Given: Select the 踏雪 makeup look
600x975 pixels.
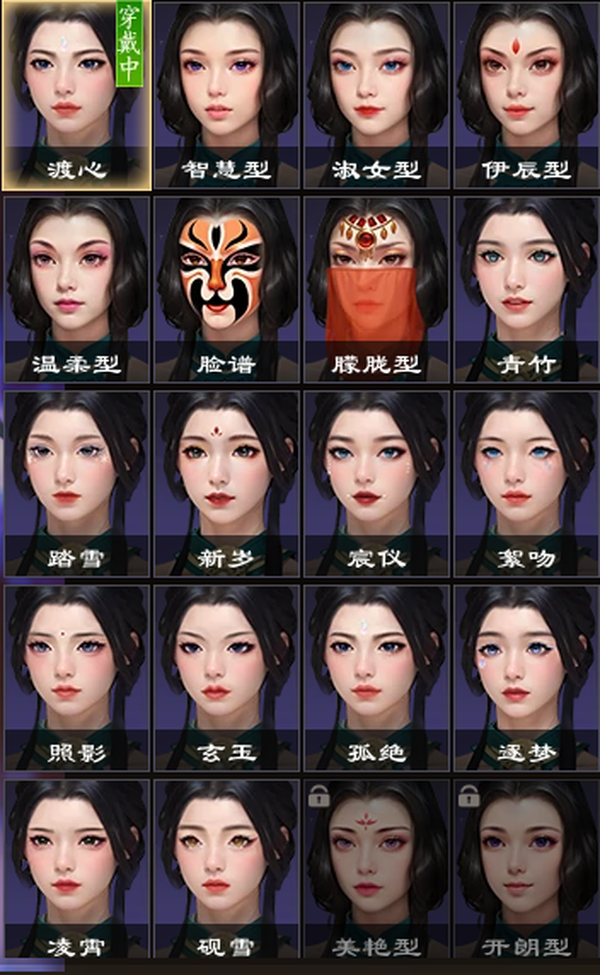Looking at the screenshot, I should (x=76, y=484).
